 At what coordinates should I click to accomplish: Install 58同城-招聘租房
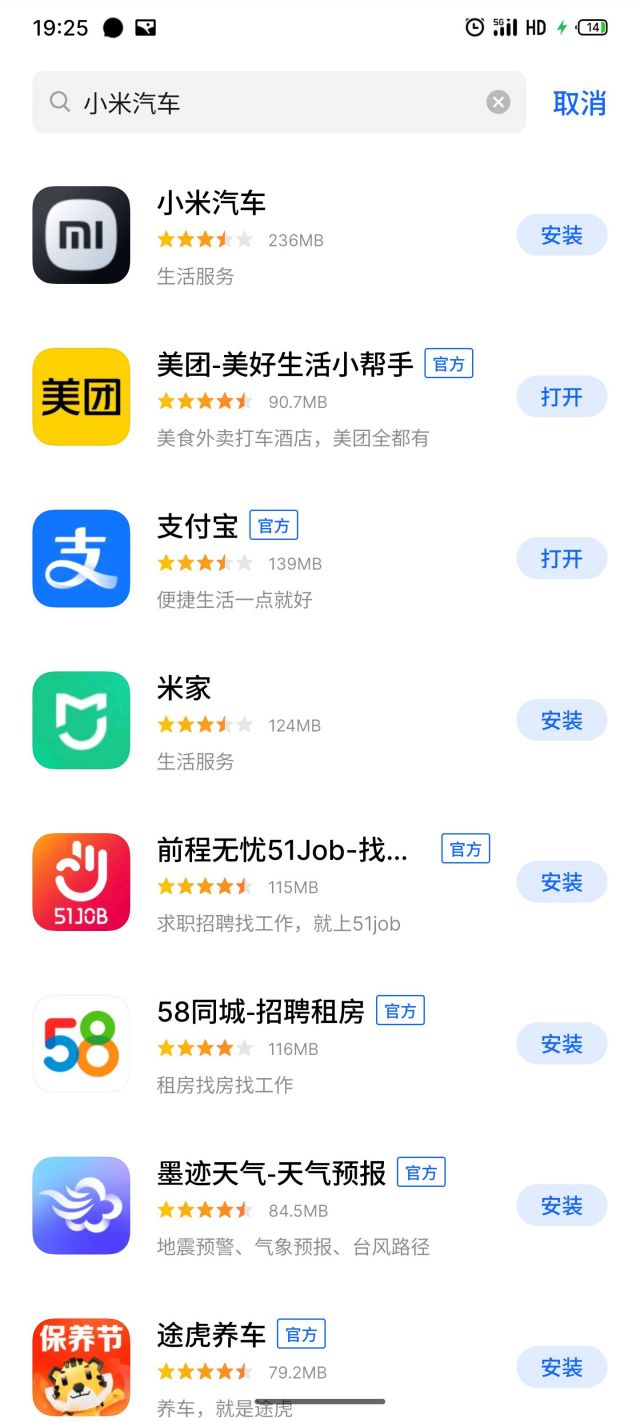click(561, 1044)
